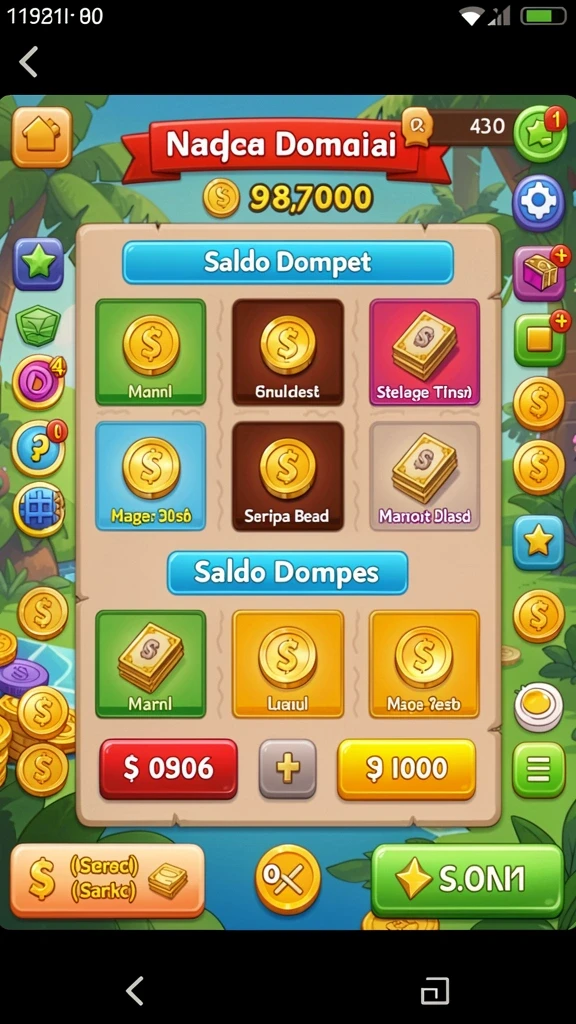
Task: Open the purple treasure chest button
Action: (539, 273)
